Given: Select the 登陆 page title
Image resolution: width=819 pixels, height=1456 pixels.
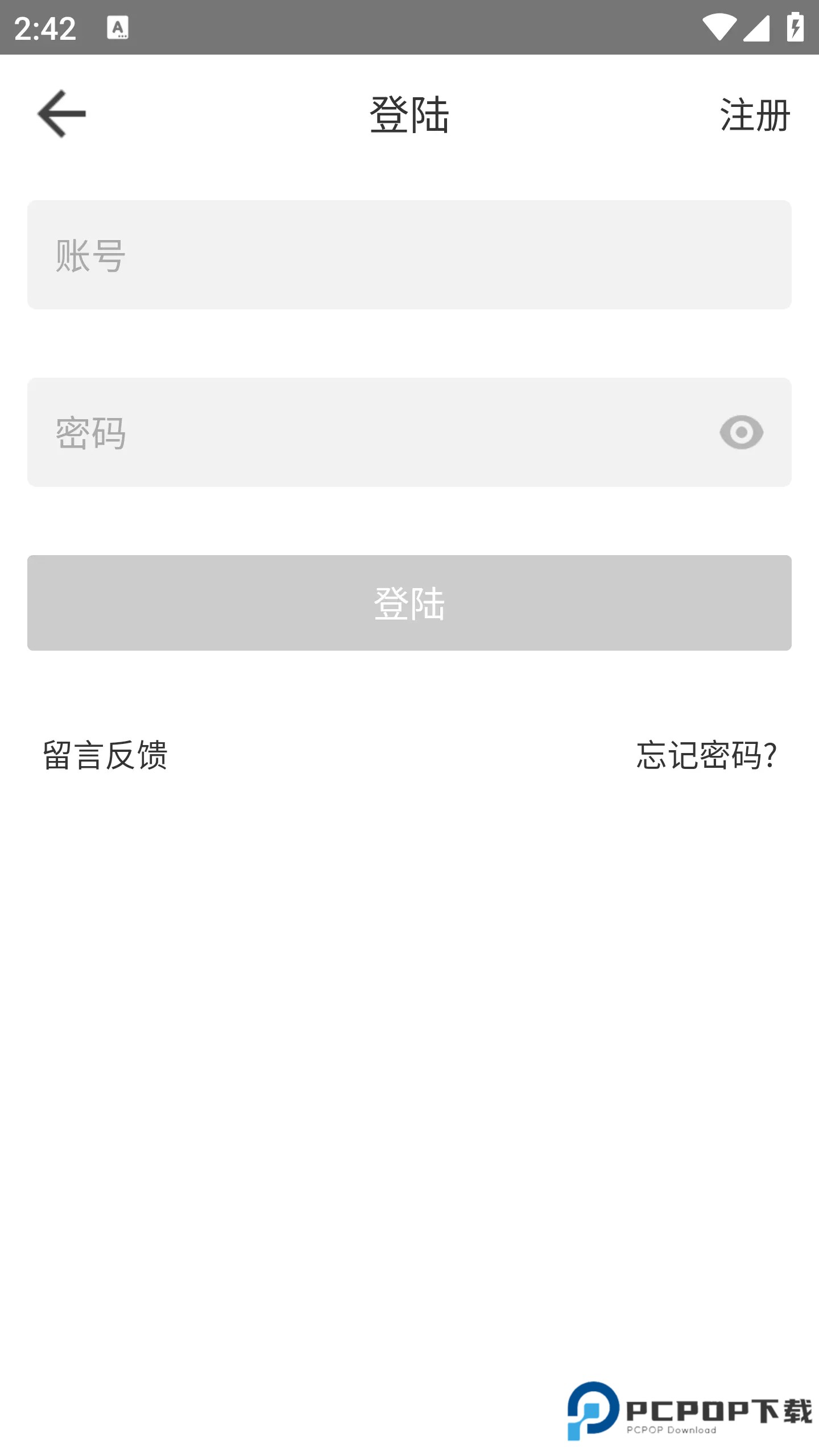Looking at the screenshot, I should (409, 115).
